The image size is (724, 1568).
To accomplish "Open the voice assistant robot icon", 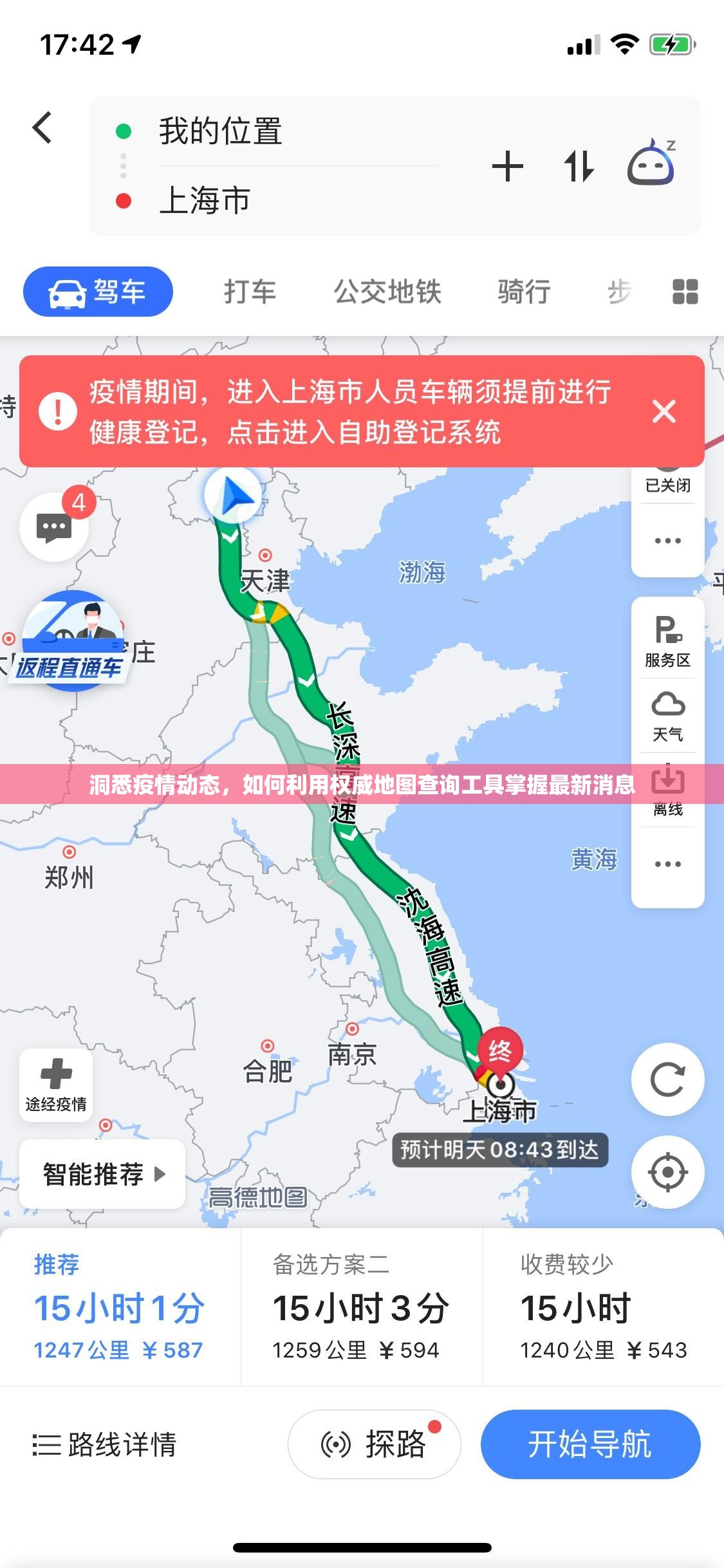I will (x=651, y=163).
